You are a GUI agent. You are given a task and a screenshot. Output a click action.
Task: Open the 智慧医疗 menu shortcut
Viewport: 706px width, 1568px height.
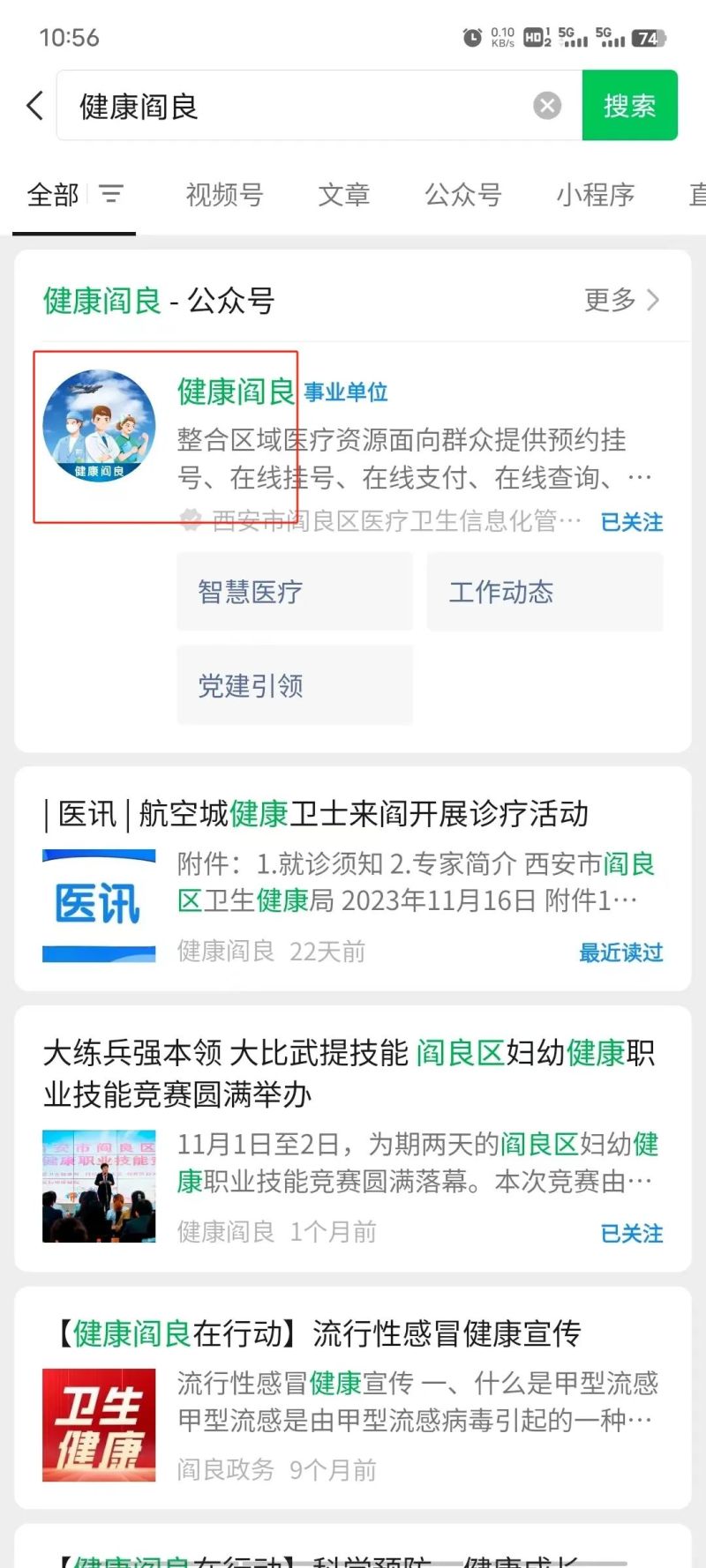(x=294, y=592)
